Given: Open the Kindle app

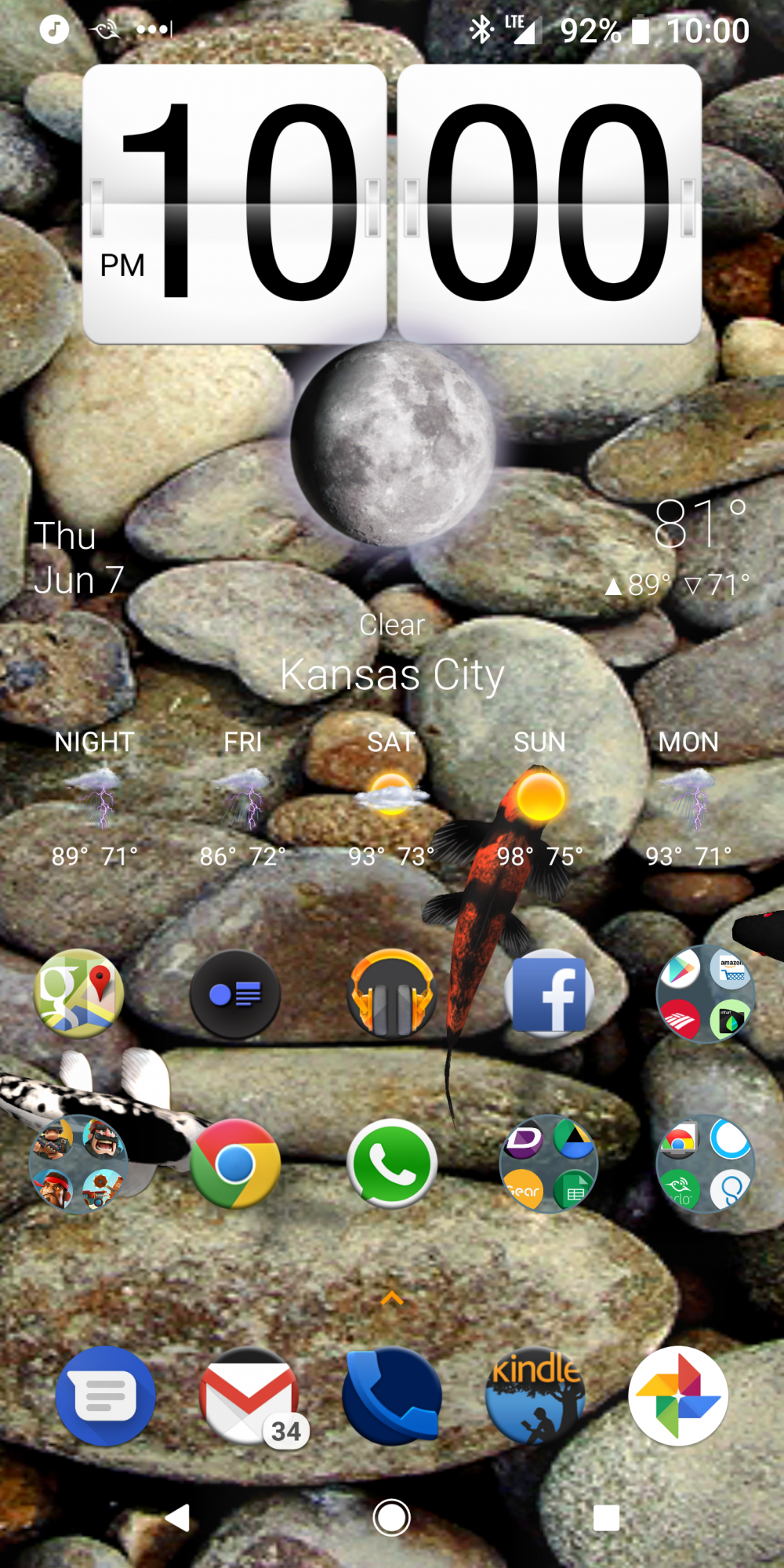Looking at the screenshot, I should point(535,1396).
